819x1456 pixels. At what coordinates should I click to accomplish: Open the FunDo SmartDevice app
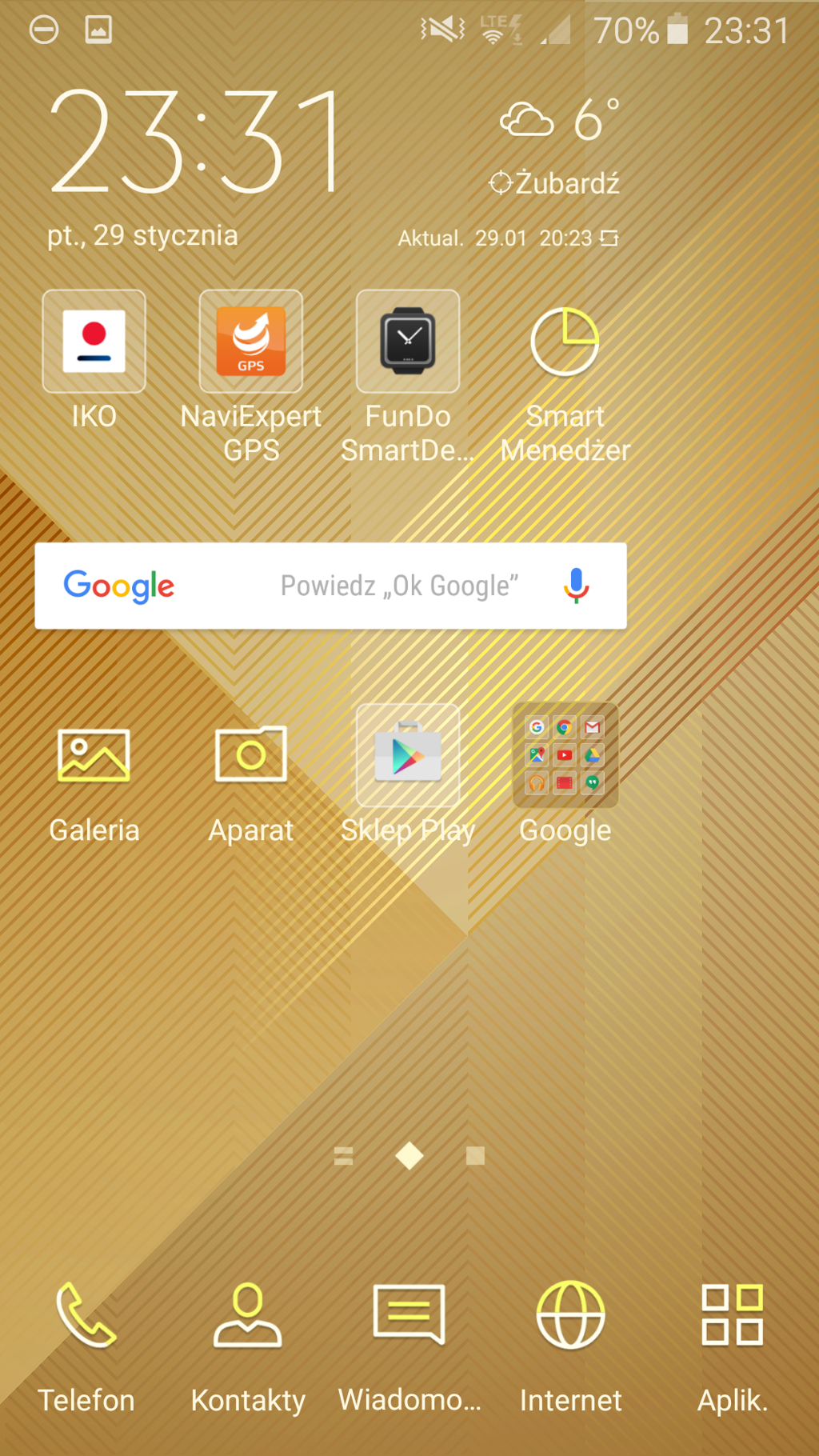point(408,342)
